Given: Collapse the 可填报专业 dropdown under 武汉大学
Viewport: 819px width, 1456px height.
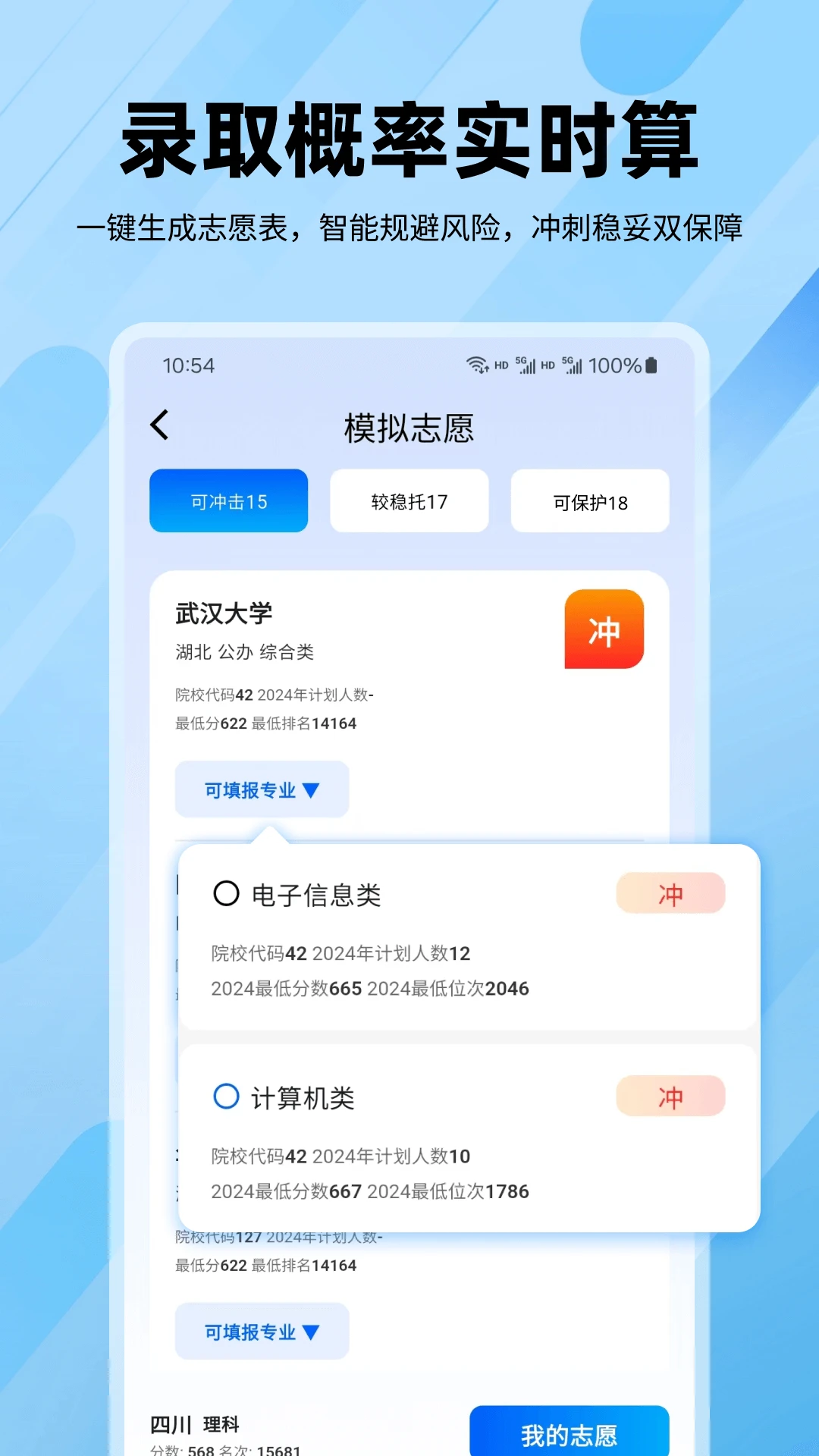Looking at the screenshot, I should (261, 789).
